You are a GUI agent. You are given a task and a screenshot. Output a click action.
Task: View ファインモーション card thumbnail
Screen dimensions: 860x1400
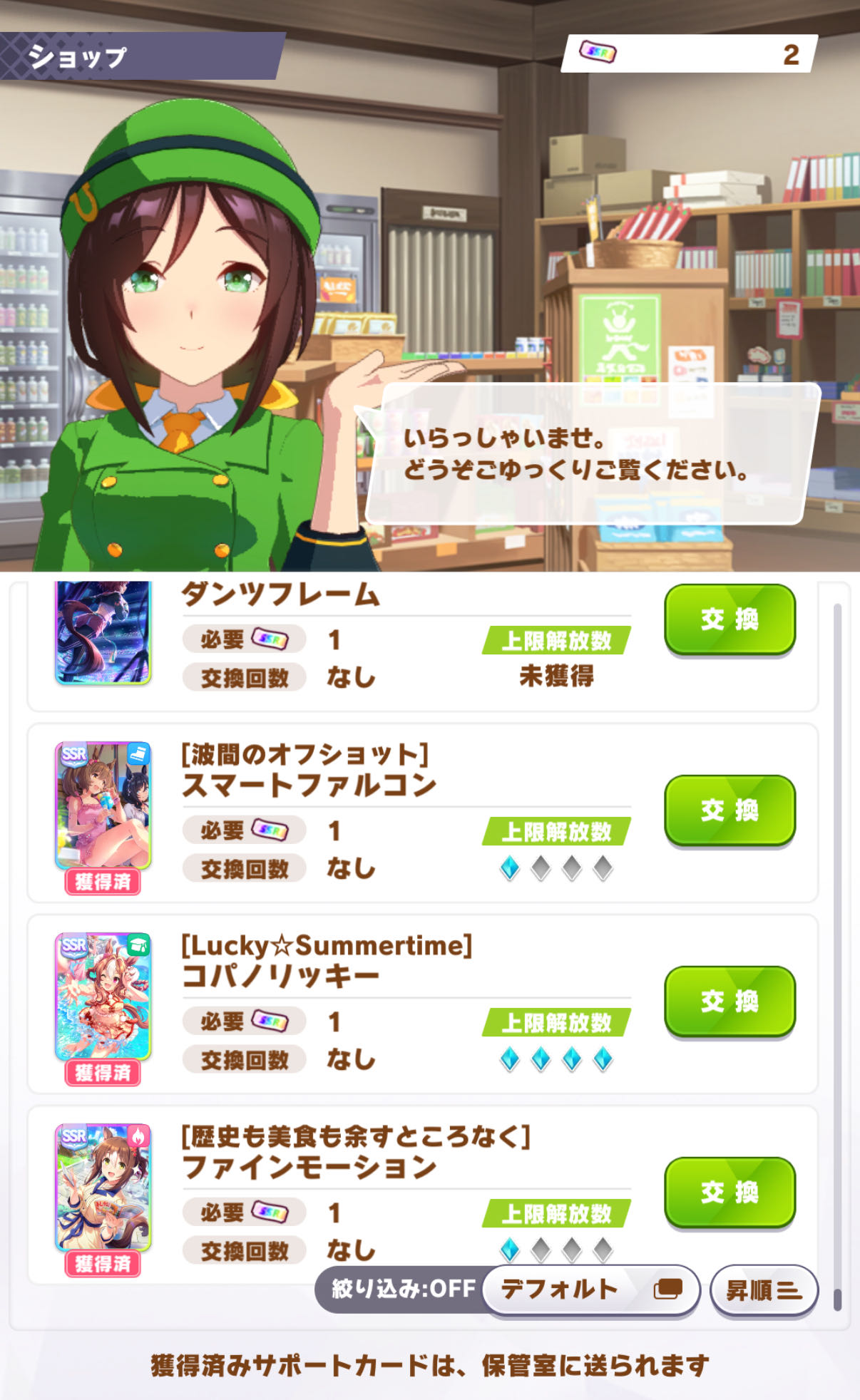[103, 1188]
